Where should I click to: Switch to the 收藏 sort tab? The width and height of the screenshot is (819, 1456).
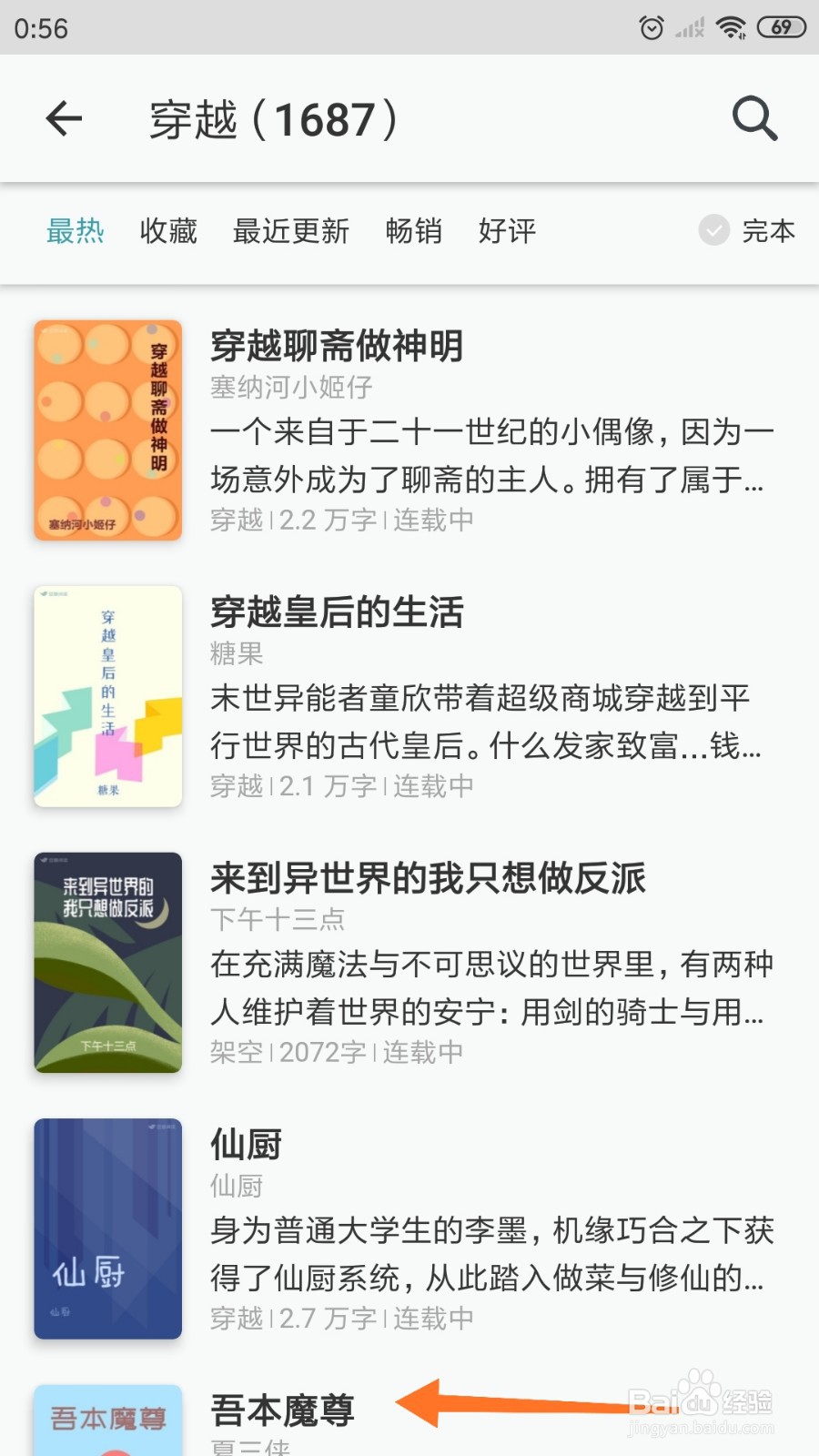168,231
